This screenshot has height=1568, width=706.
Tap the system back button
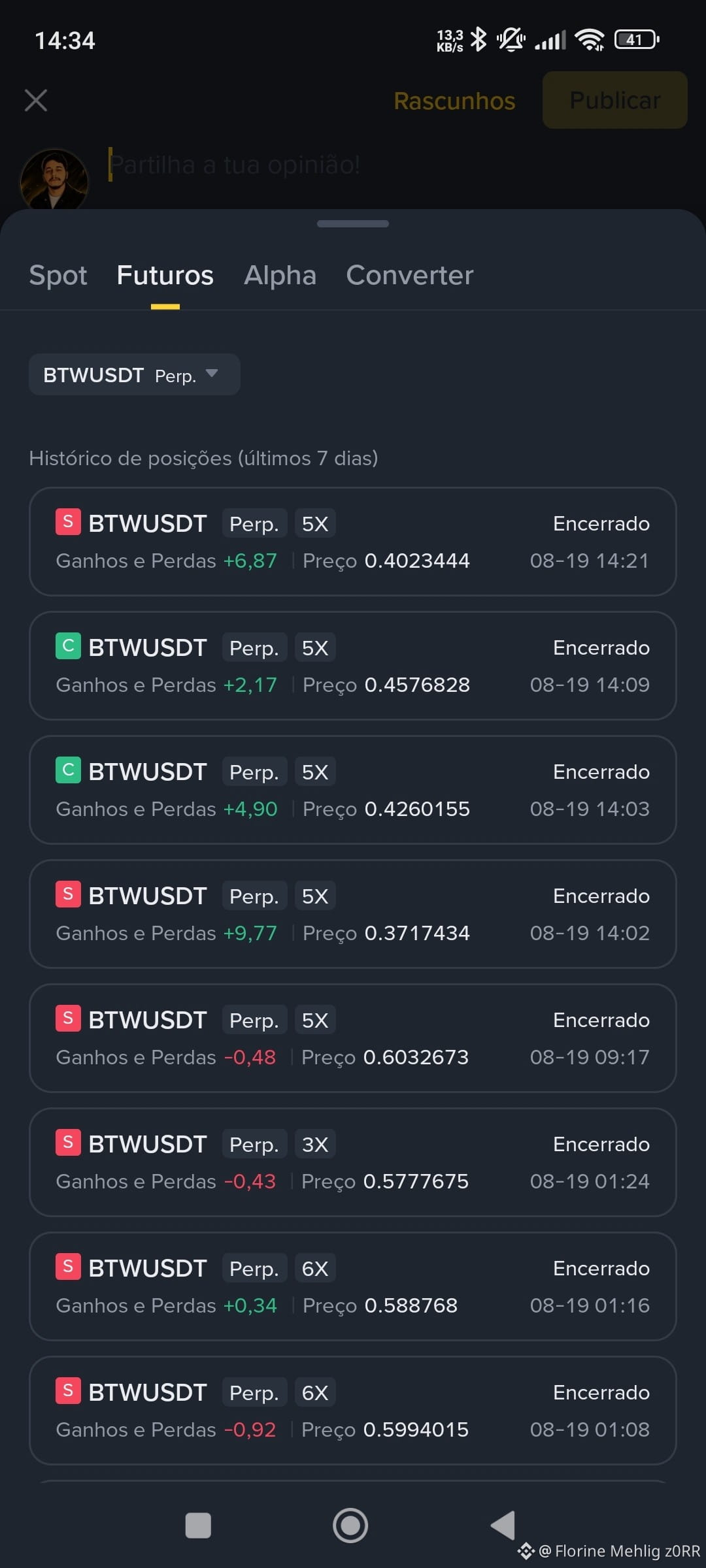pyautogui.click(x=503, y=1526)
